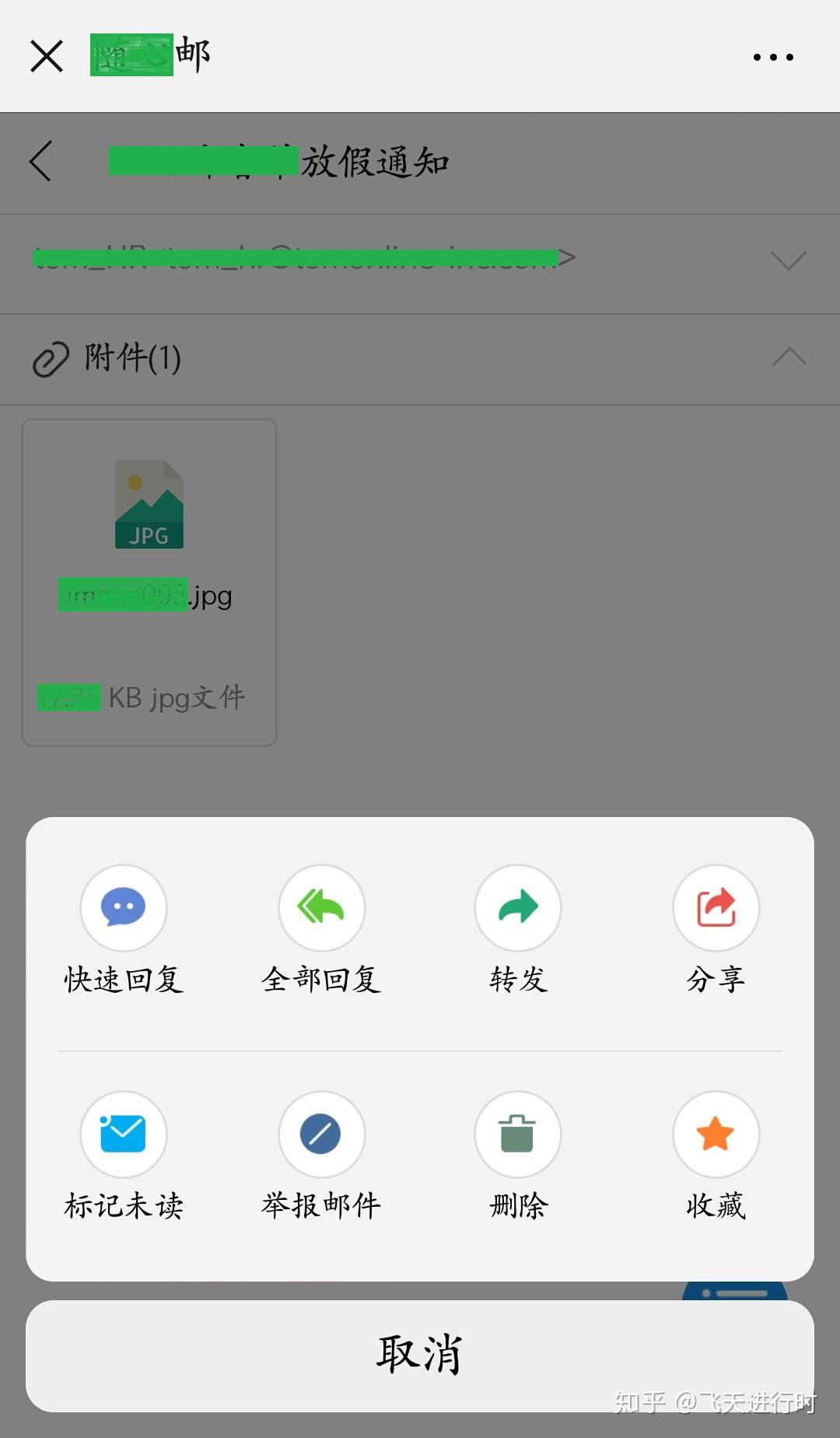Close the mini program with the X icon
Viewport: 840px width, 1438px height.
pos(47,56)
